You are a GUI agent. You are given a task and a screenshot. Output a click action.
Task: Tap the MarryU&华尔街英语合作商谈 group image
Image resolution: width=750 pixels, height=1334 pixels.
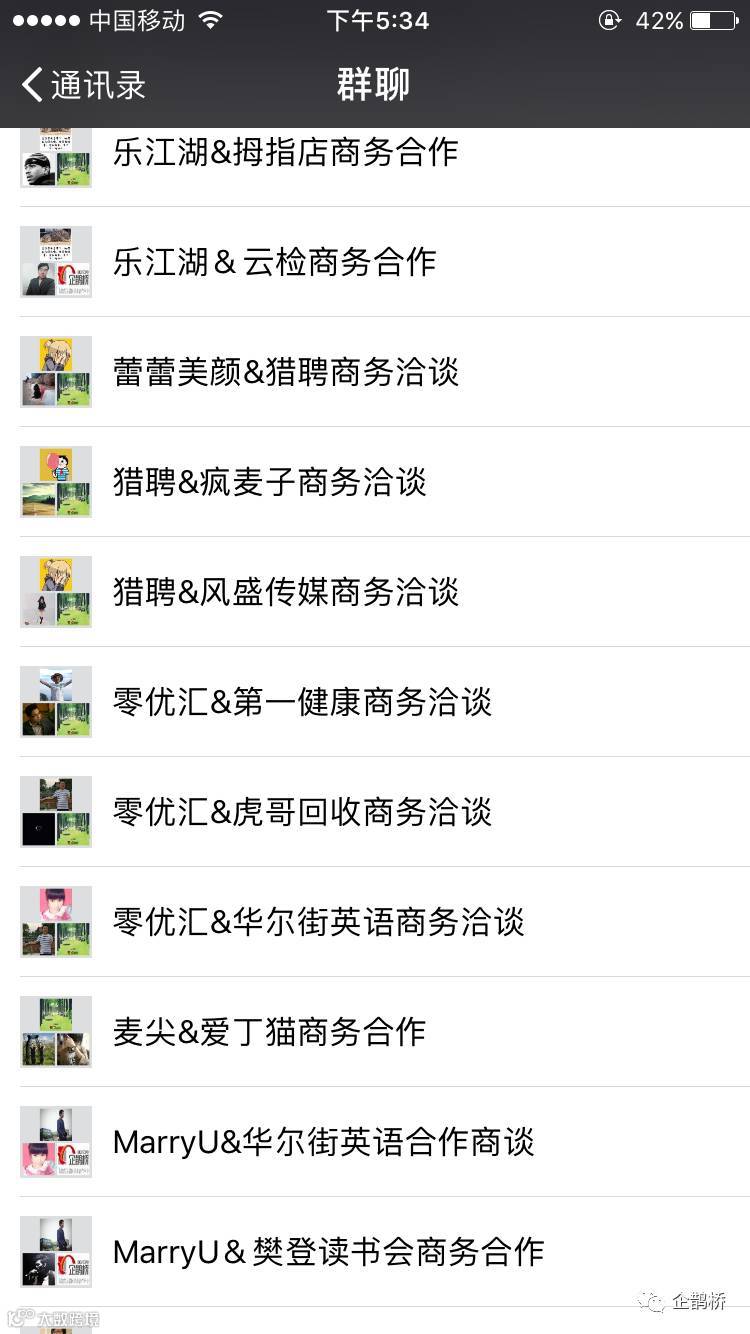pos(56,1142)
